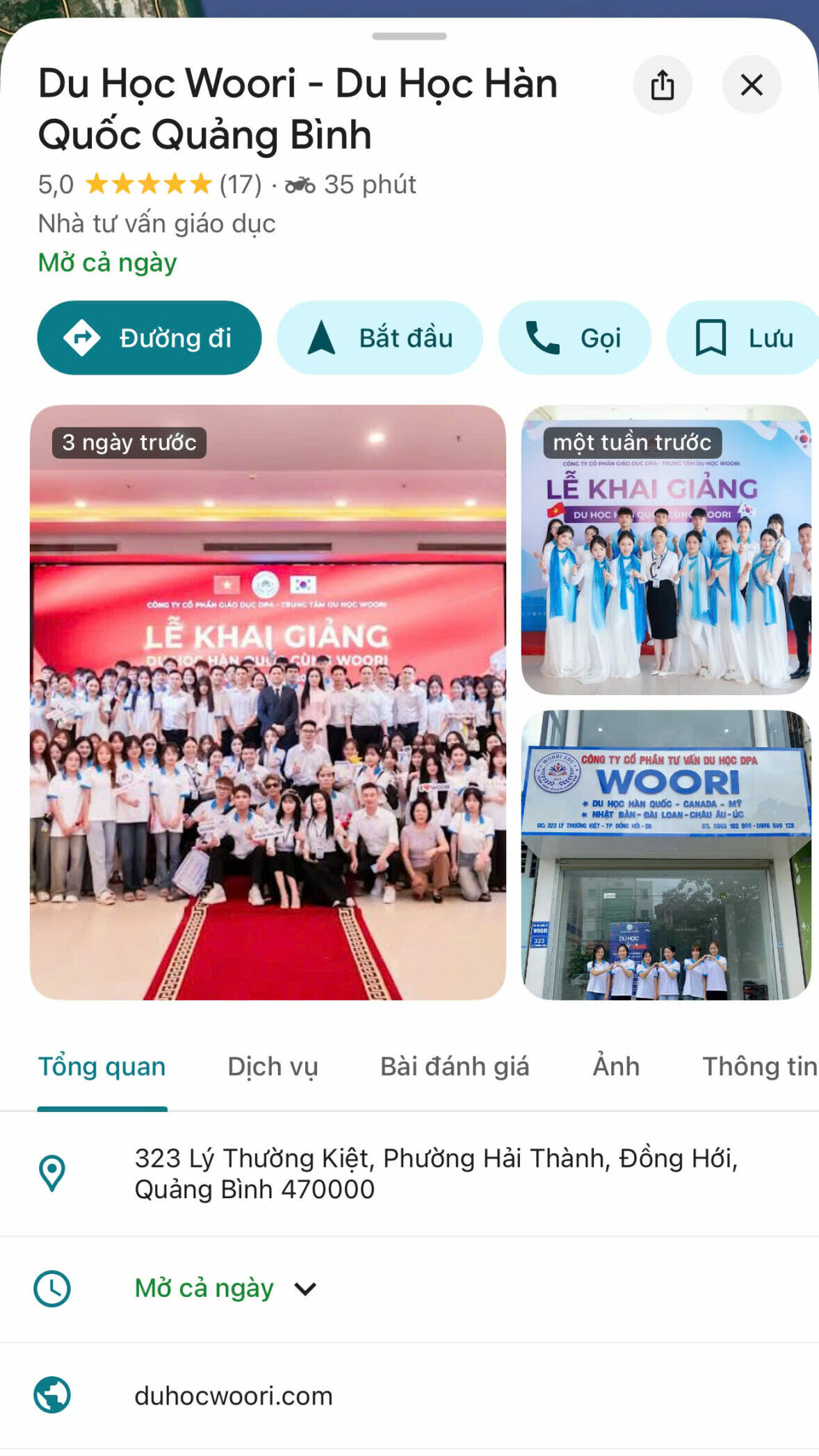
Task: Open the photo posted một tuần trước
Action: [x=665, y=550]
